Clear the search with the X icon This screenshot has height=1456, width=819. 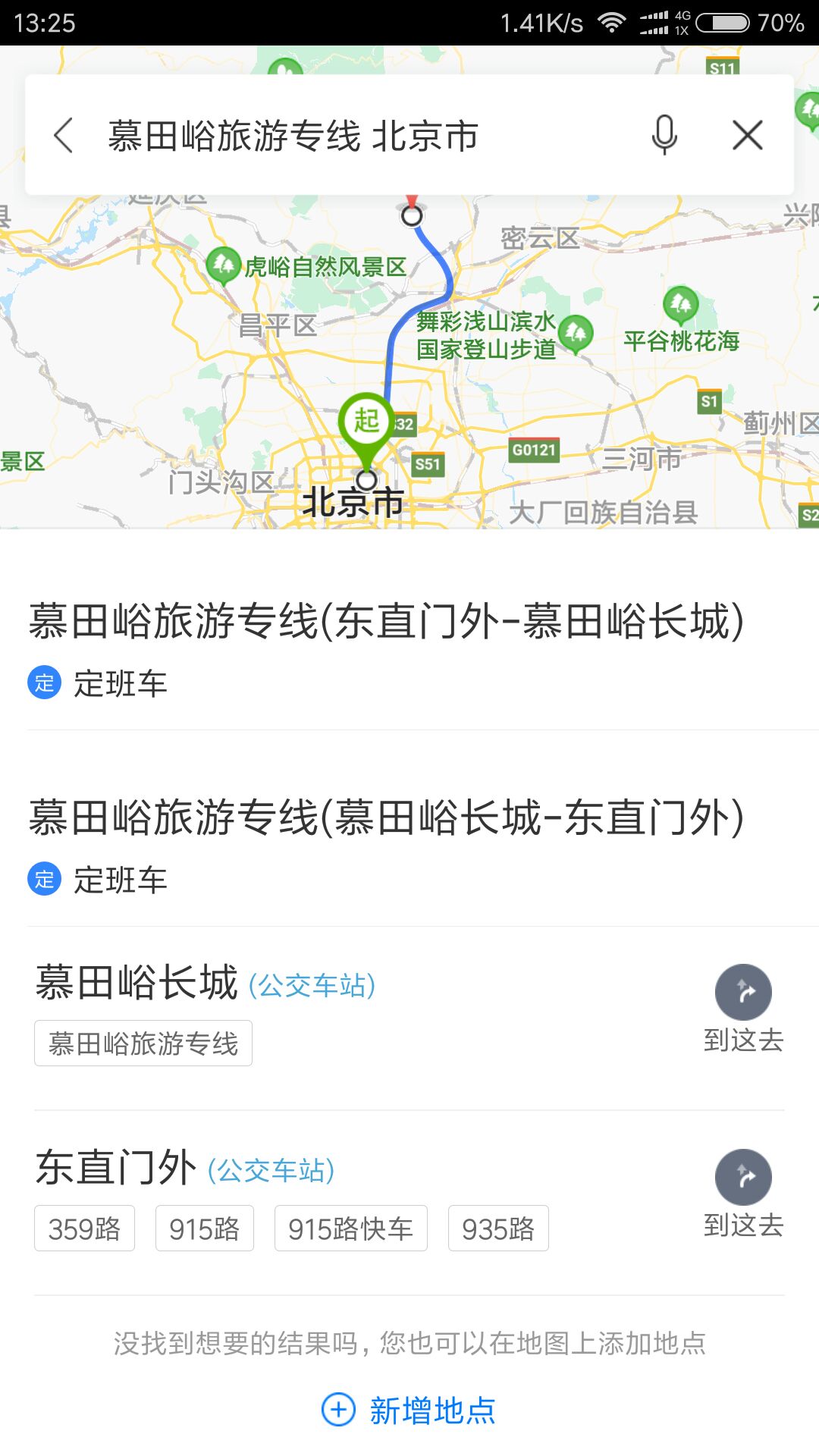748,136
